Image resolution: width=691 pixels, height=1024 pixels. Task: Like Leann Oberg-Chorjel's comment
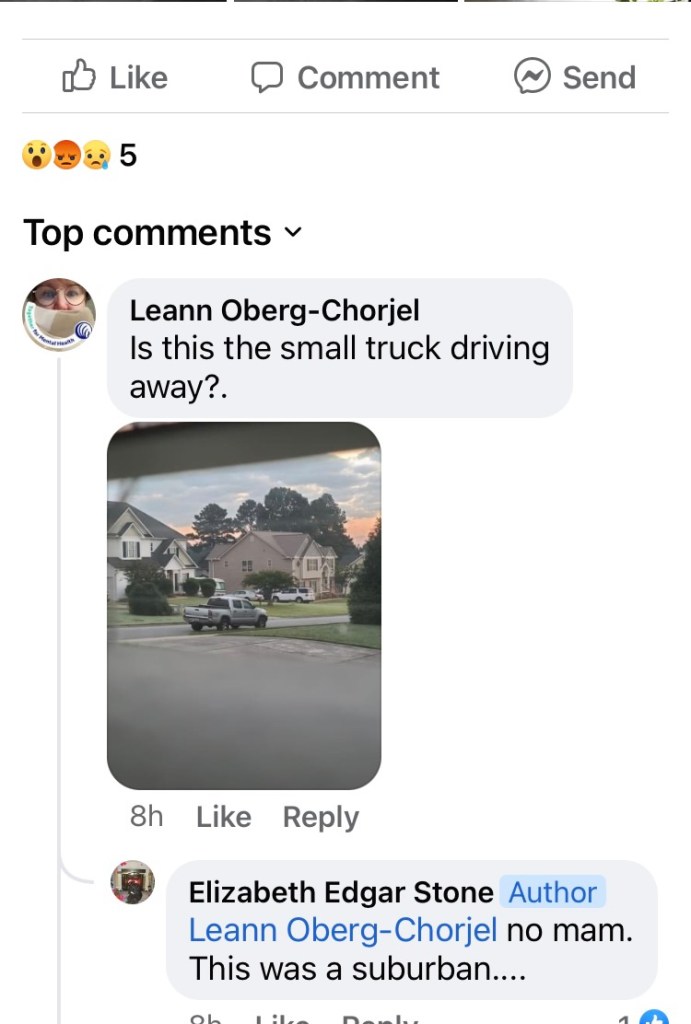coord(223,817)
